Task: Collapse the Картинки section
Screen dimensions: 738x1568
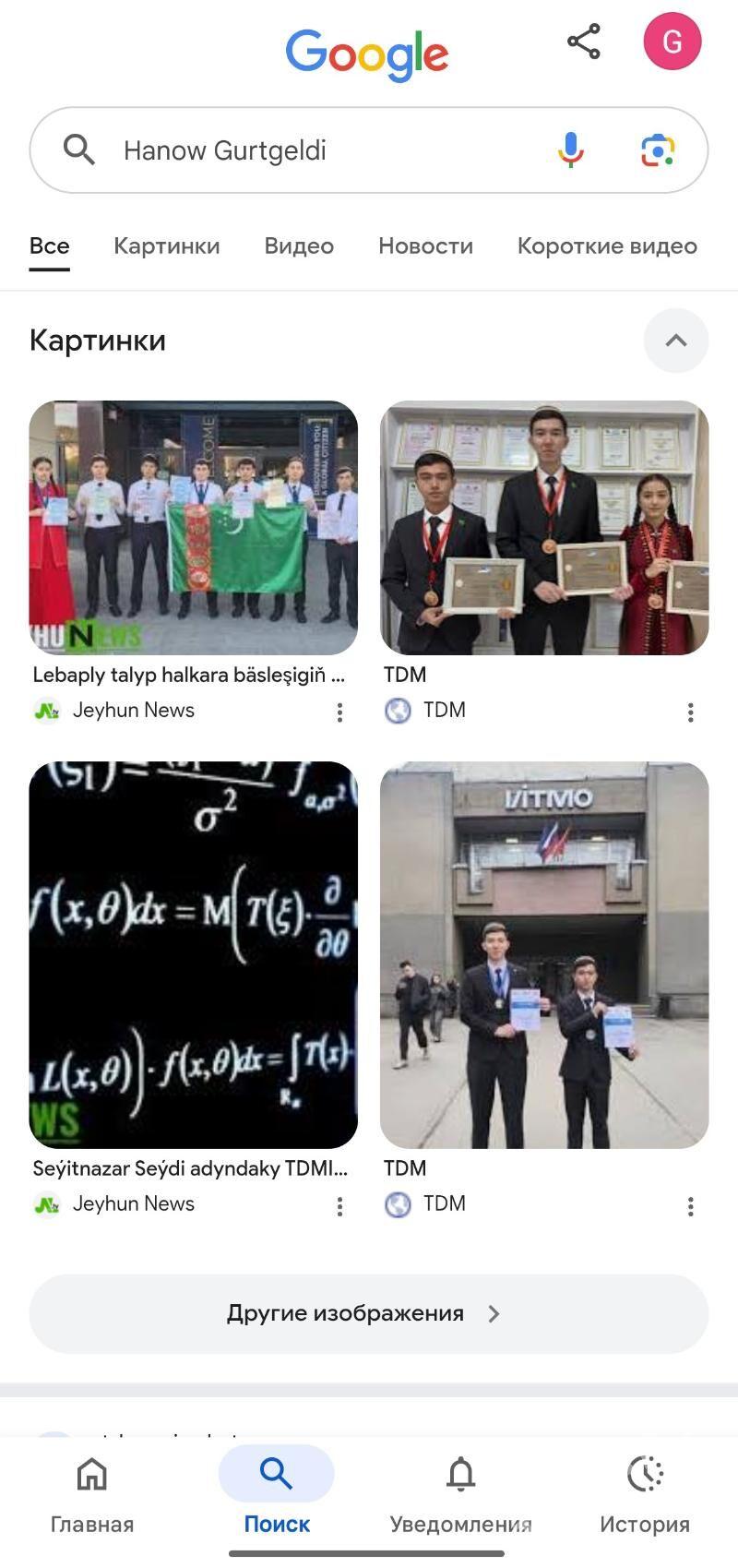Action: click(675, 341)
